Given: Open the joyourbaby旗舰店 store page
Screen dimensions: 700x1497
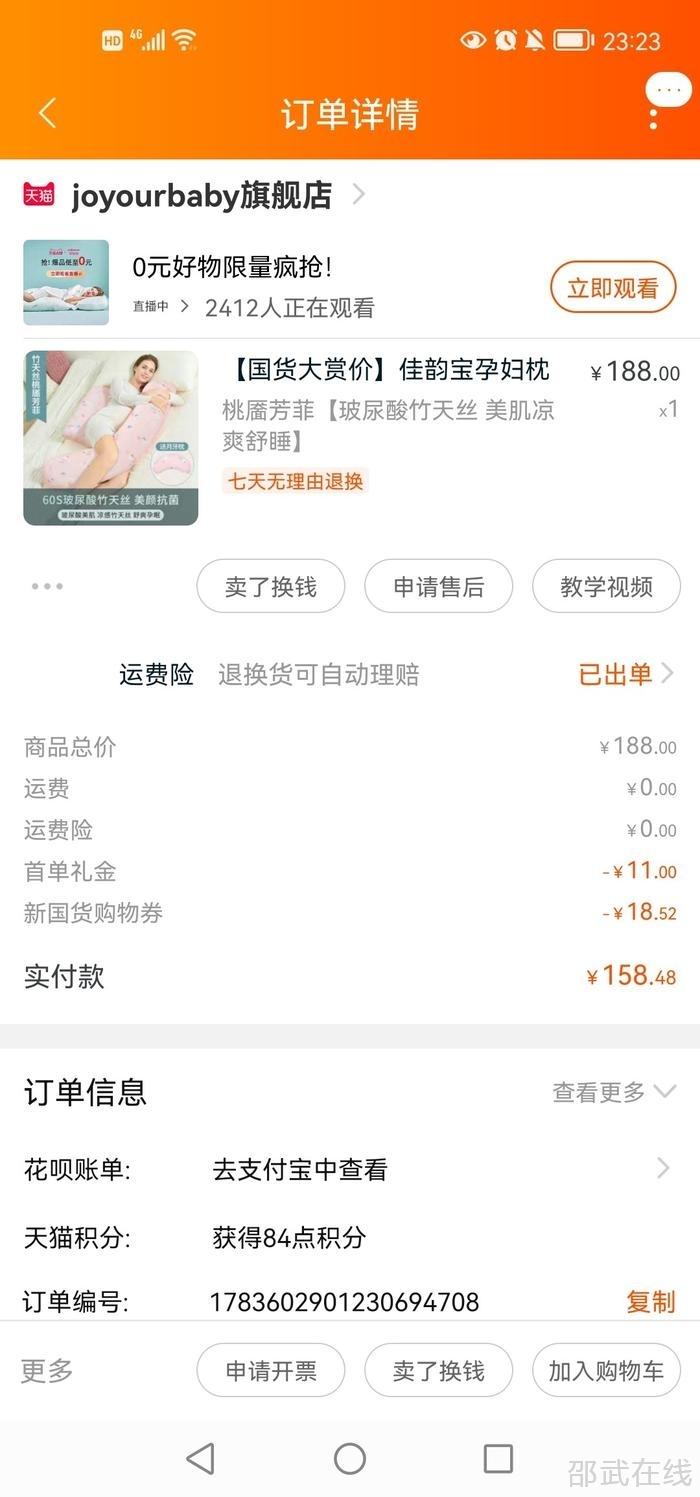Looking at the screenshot, I should [x=200, y=195].
